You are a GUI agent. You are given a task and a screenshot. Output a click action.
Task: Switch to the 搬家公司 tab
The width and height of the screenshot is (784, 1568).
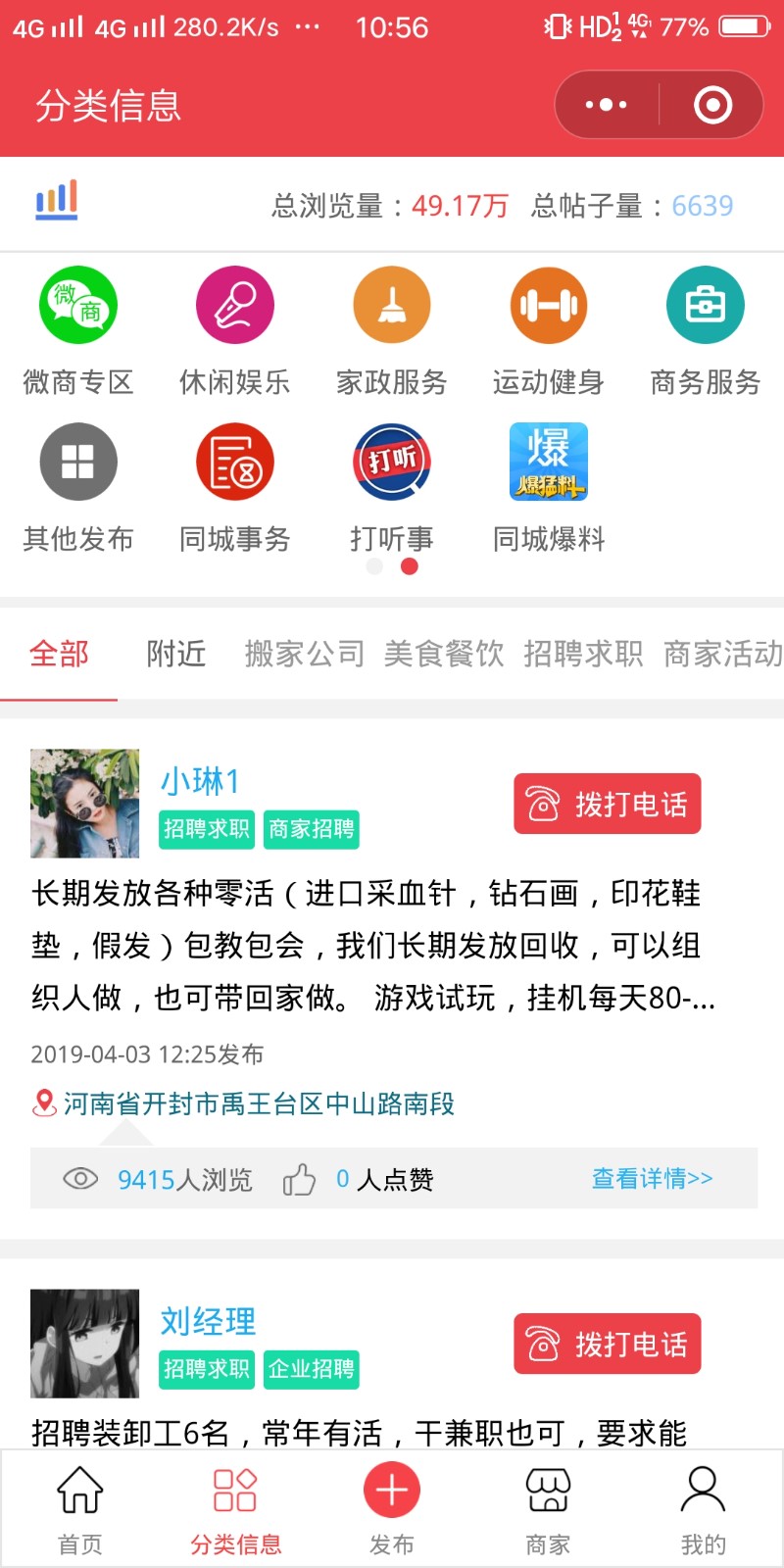click(x=304, y=653)
